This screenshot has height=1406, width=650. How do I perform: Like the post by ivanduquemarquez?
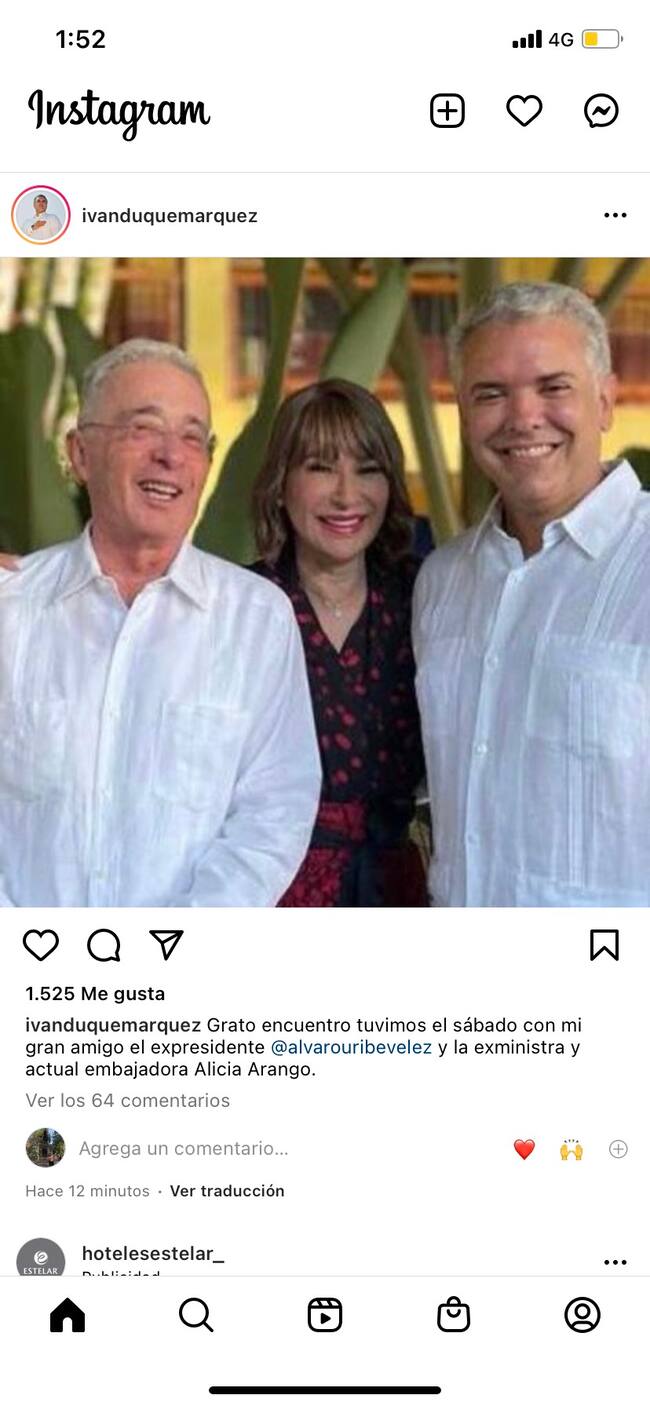click(41, 945)
